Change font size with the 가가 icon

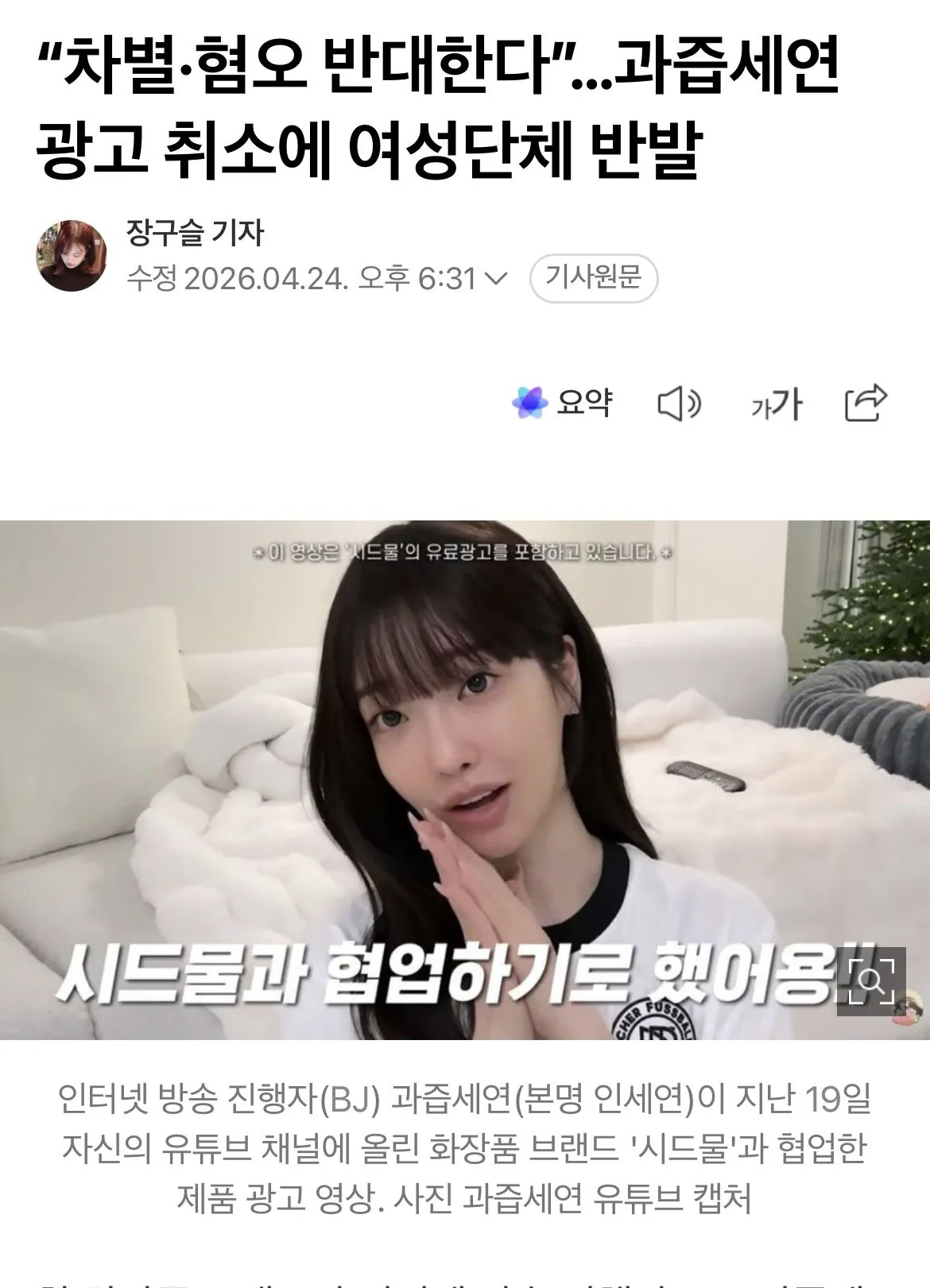click(776, 404)
